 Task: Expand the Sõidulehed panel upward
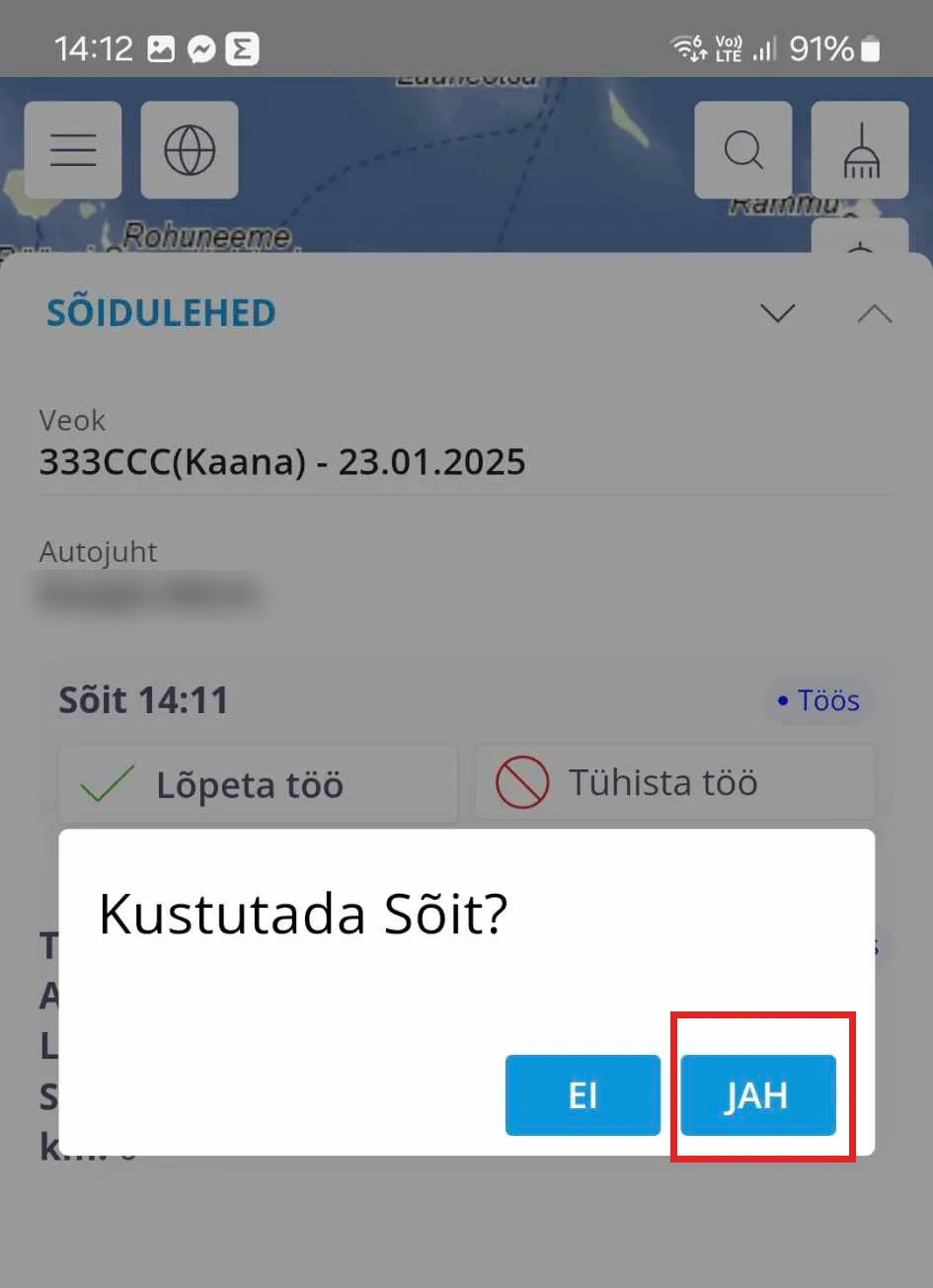pyautogui.click(x=874, y=313)
